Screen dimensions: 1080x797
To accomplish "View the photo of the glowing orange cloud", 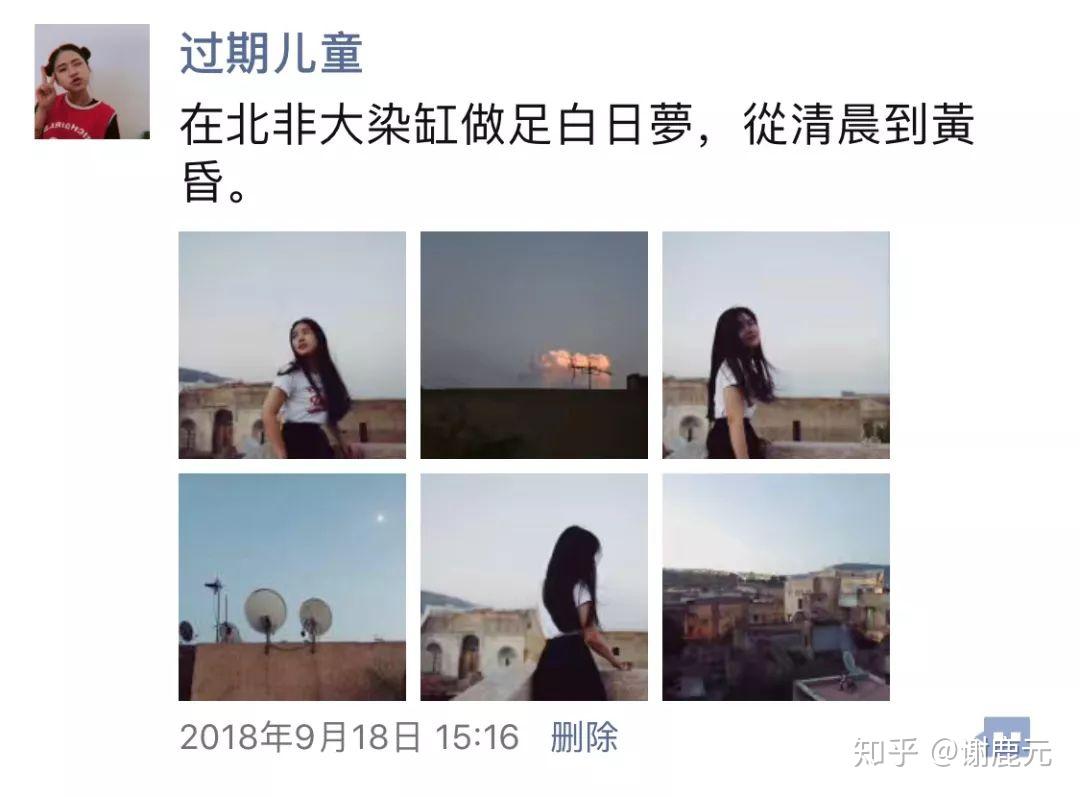I will pos(534,345).
